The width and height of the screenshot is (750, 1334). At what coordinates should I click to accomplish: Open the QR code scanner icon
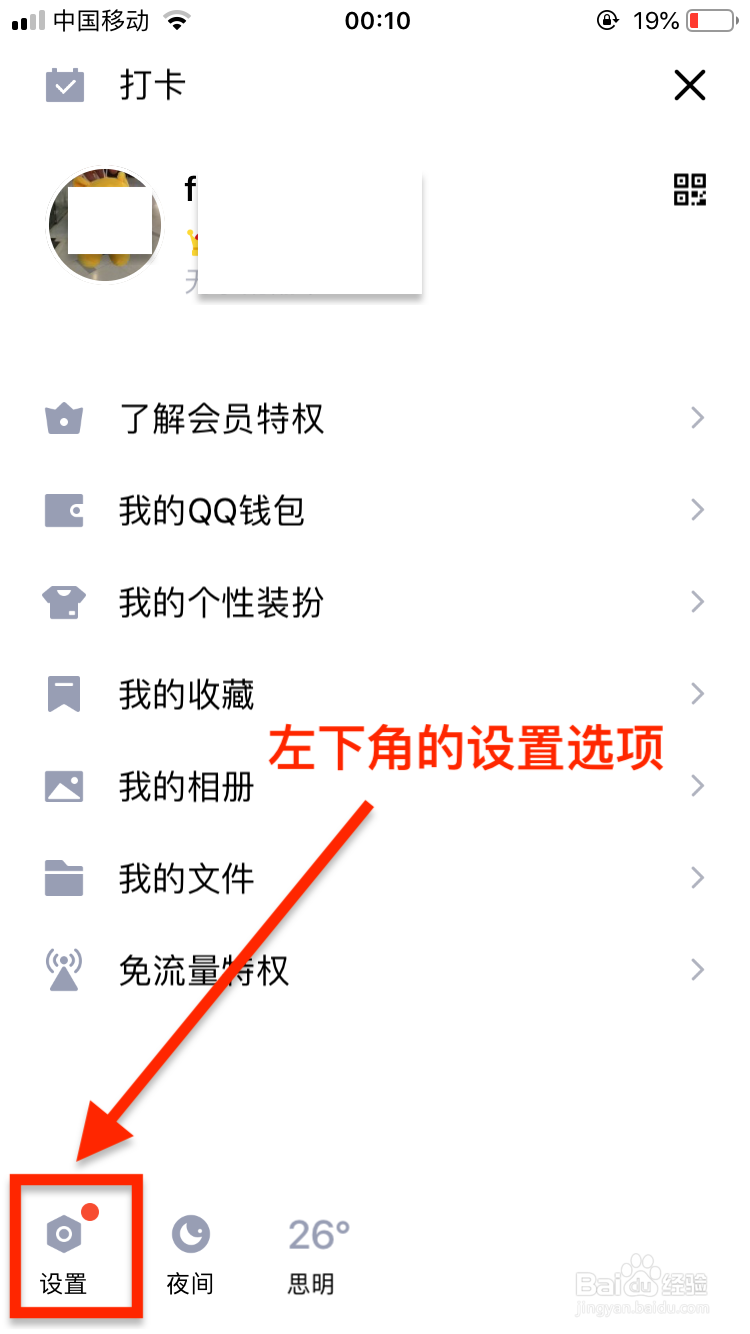click(x=689, y=191)
